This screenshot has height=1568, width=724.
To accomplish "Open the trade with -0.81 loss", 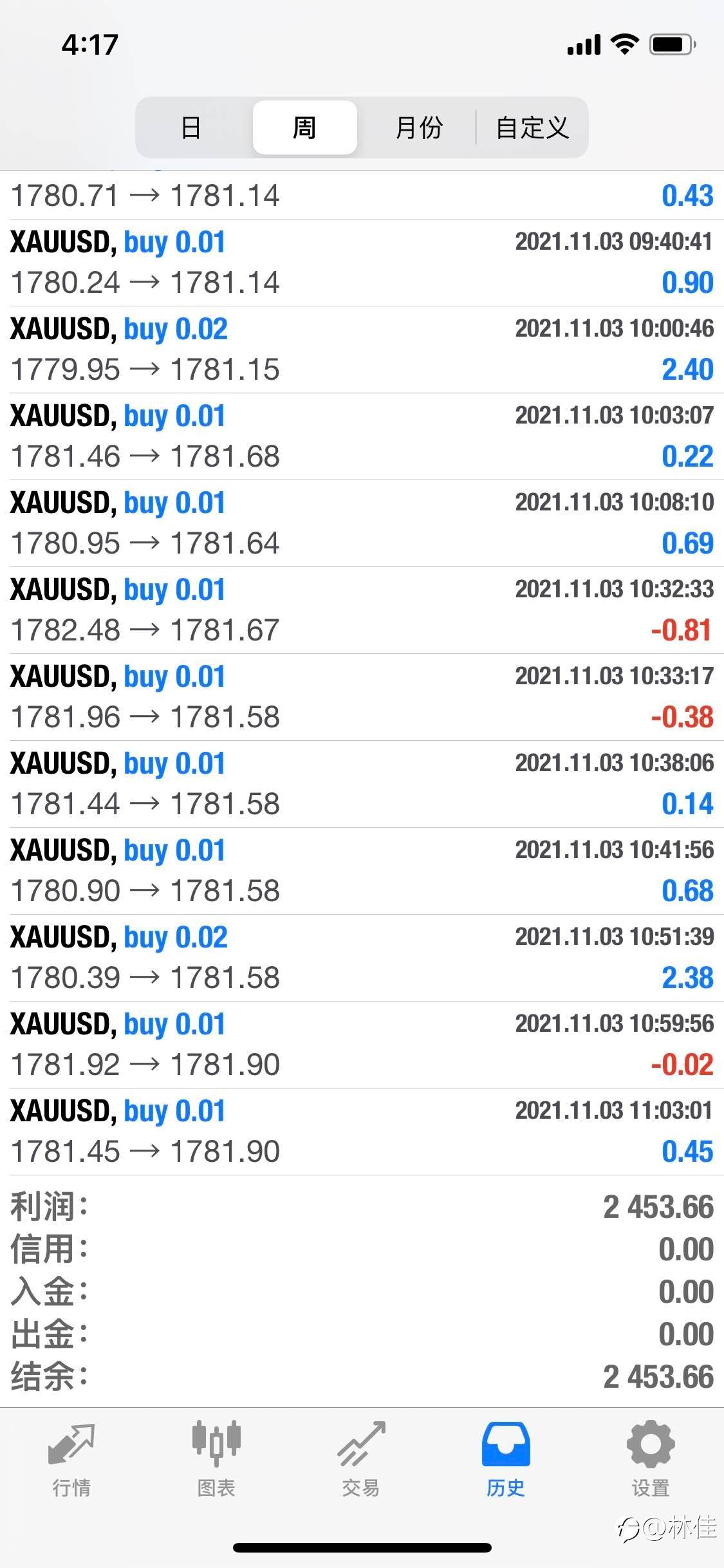I will [x=362, y=610].
